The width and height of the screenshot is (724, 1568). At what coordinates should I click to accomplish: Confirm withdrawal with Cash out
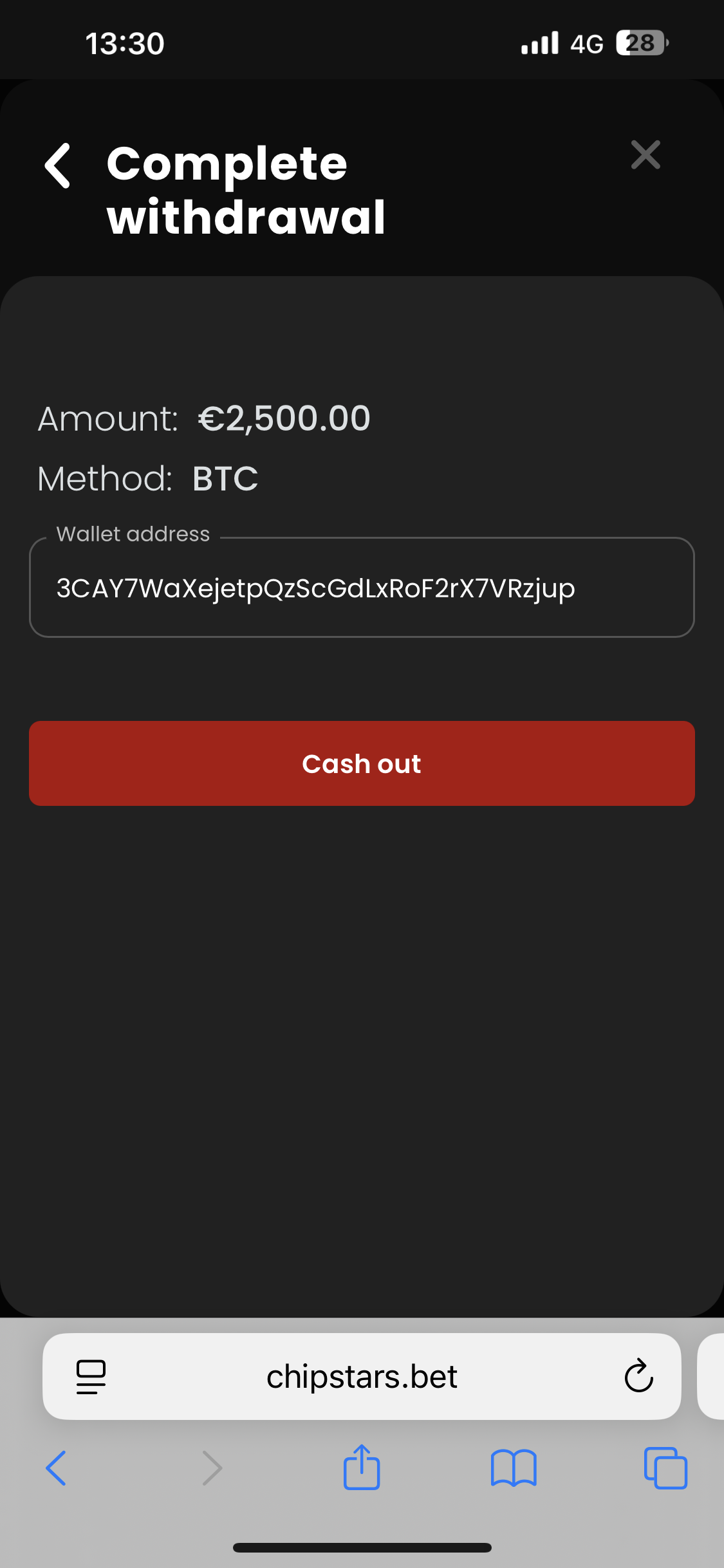(361, 763)
